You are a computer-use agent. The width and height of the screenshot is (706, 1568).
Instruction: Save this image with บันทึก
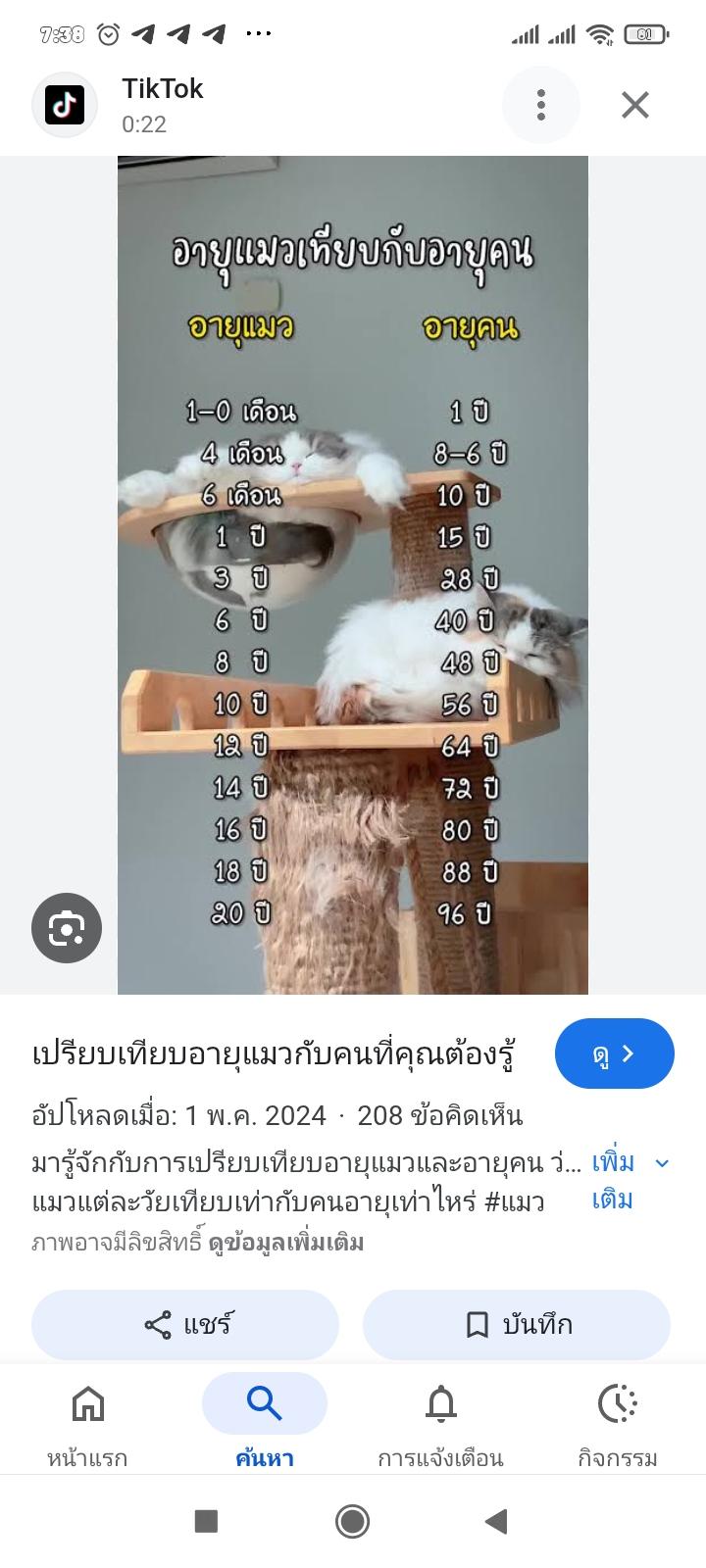(517, 1325)
